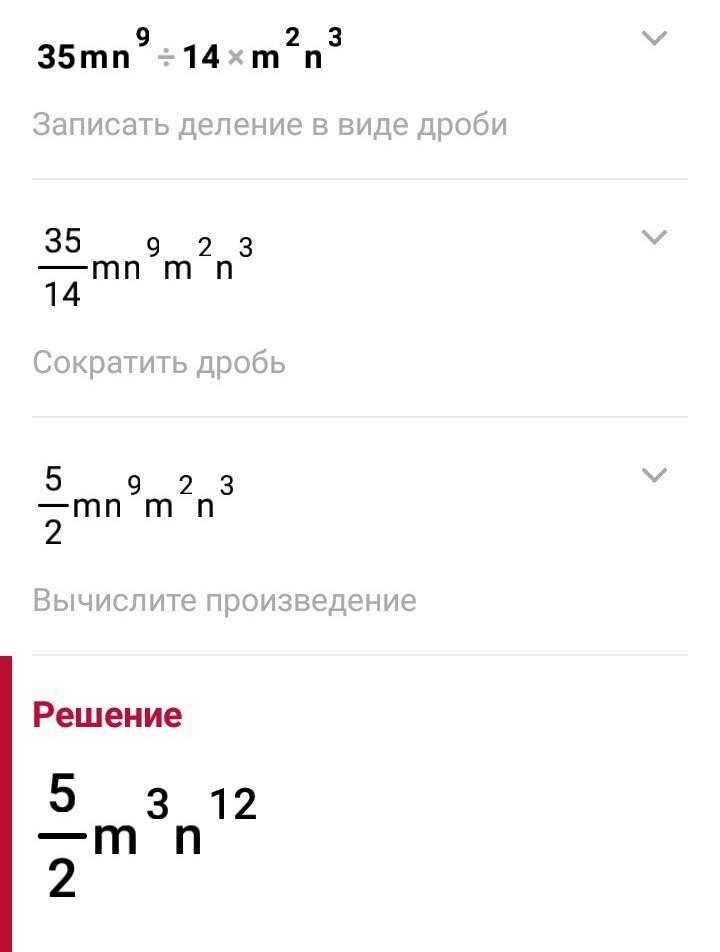Expand the step "Записать деление в виде дроби"
This screenshot has width=720, height=952.
654,39
